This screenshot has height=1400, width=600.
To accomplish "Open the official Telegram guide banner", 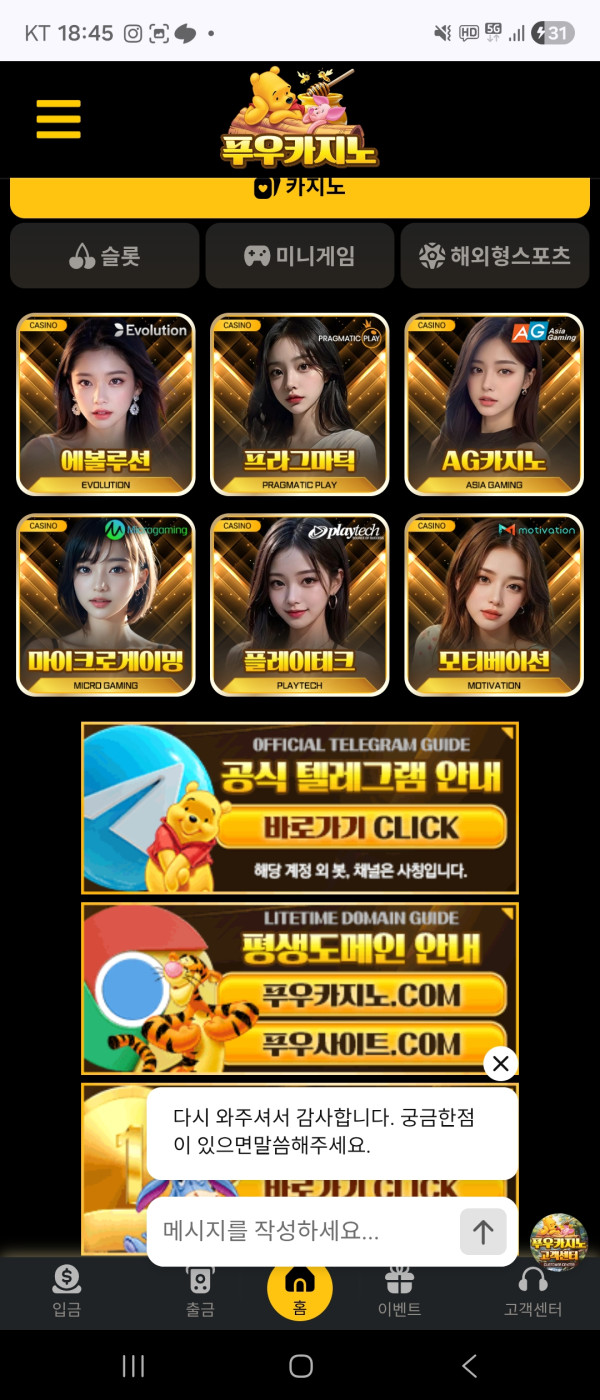I will (x=300, y=808).
